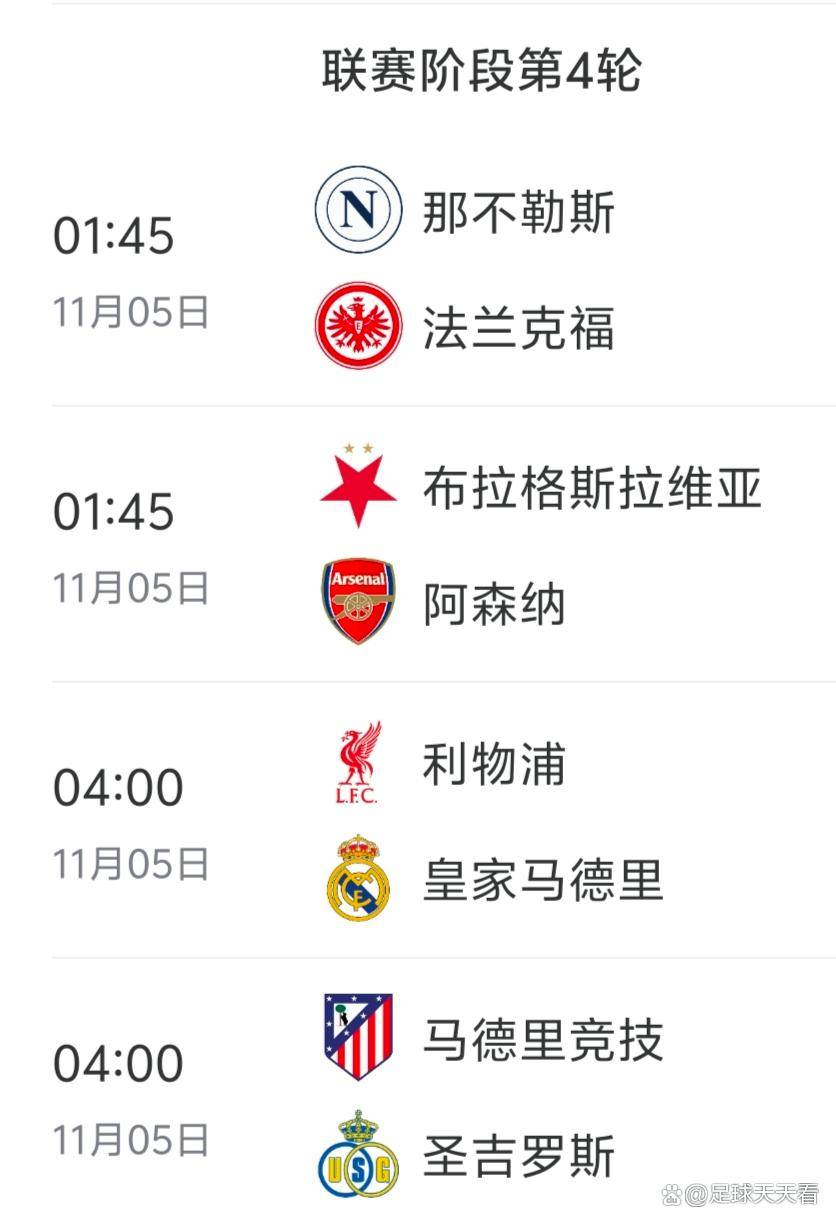
Task: Select the Arsenal cannon crest icon
Action: (x=356, y=602)
